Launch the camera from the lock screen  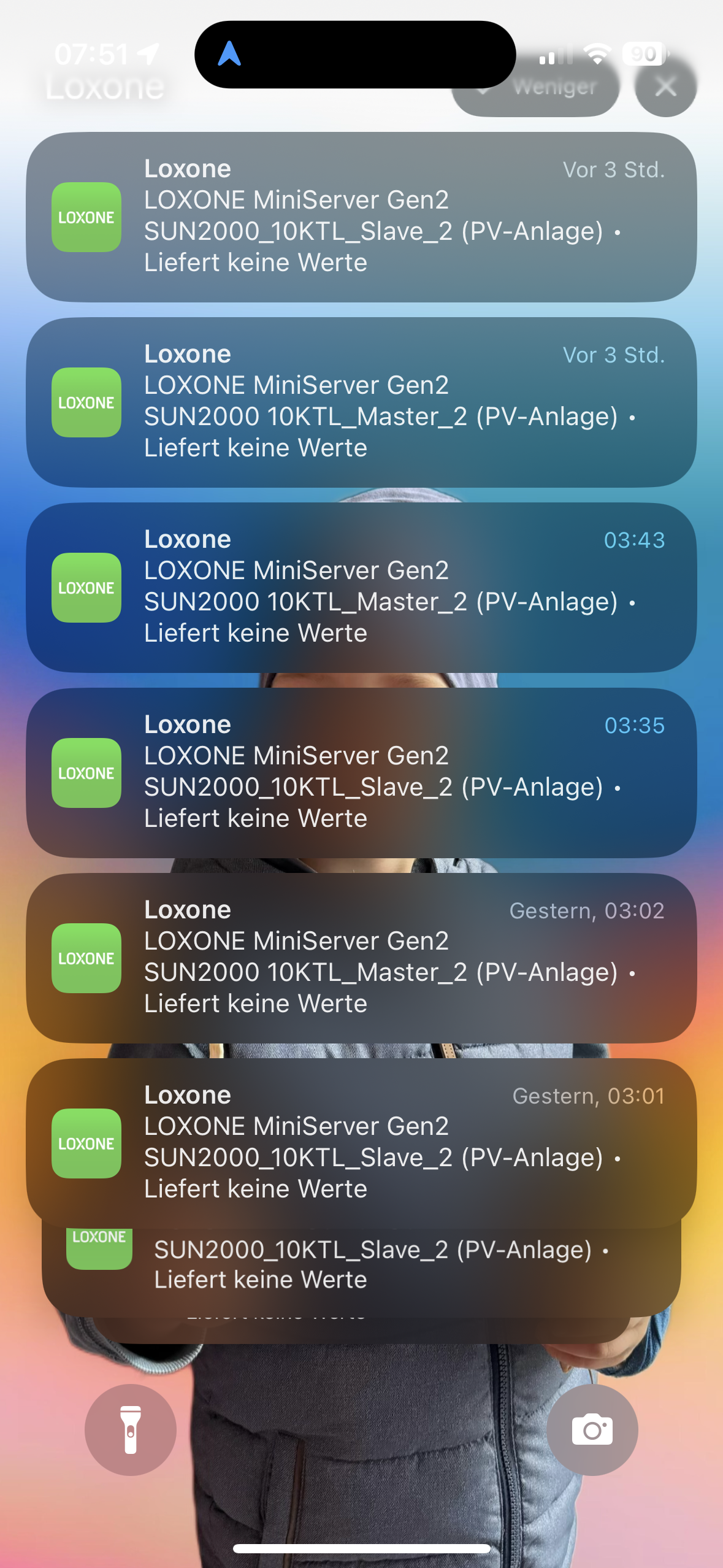coord(592,1429)
